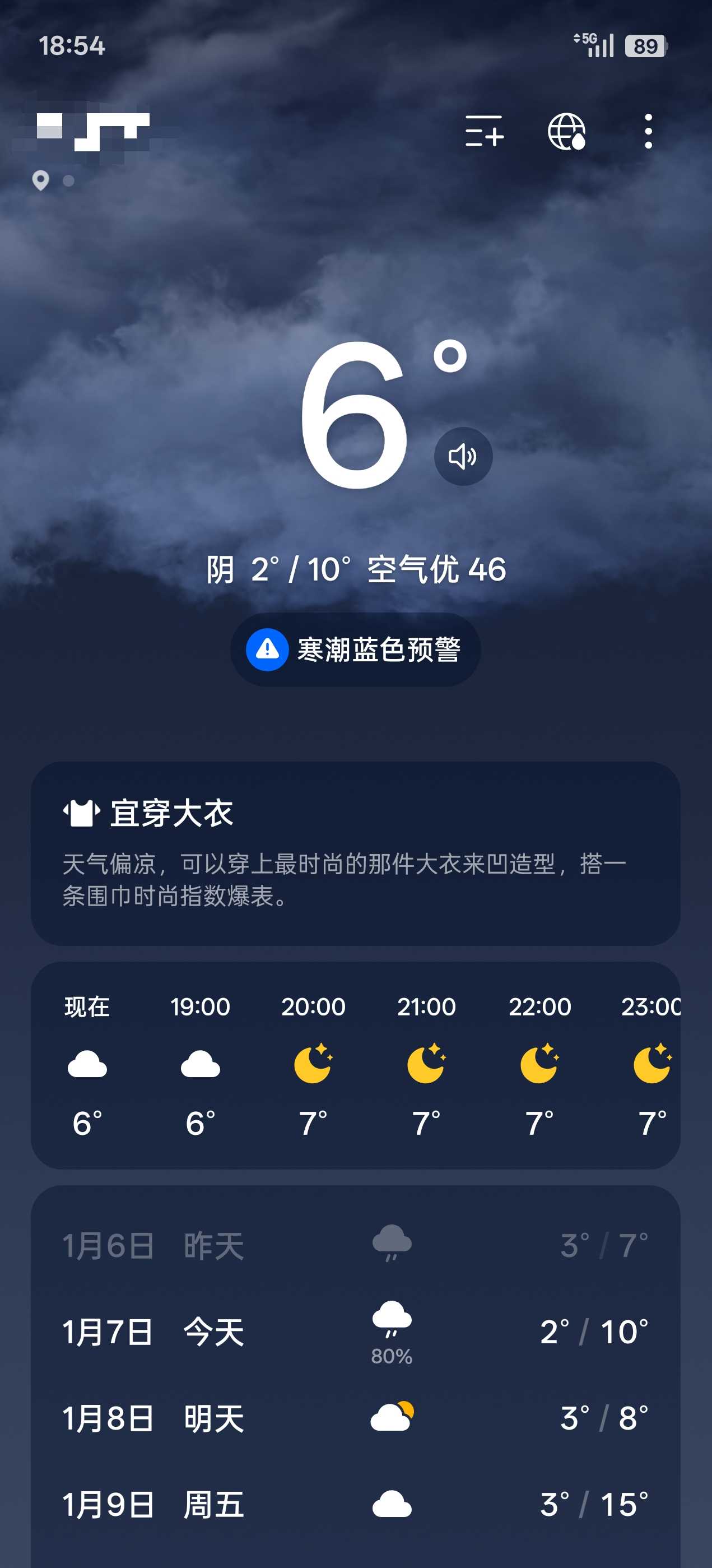
Task: Open the 1月8日 明天 forecast row
Action: pyautogui.click(x=355, y=1418)
